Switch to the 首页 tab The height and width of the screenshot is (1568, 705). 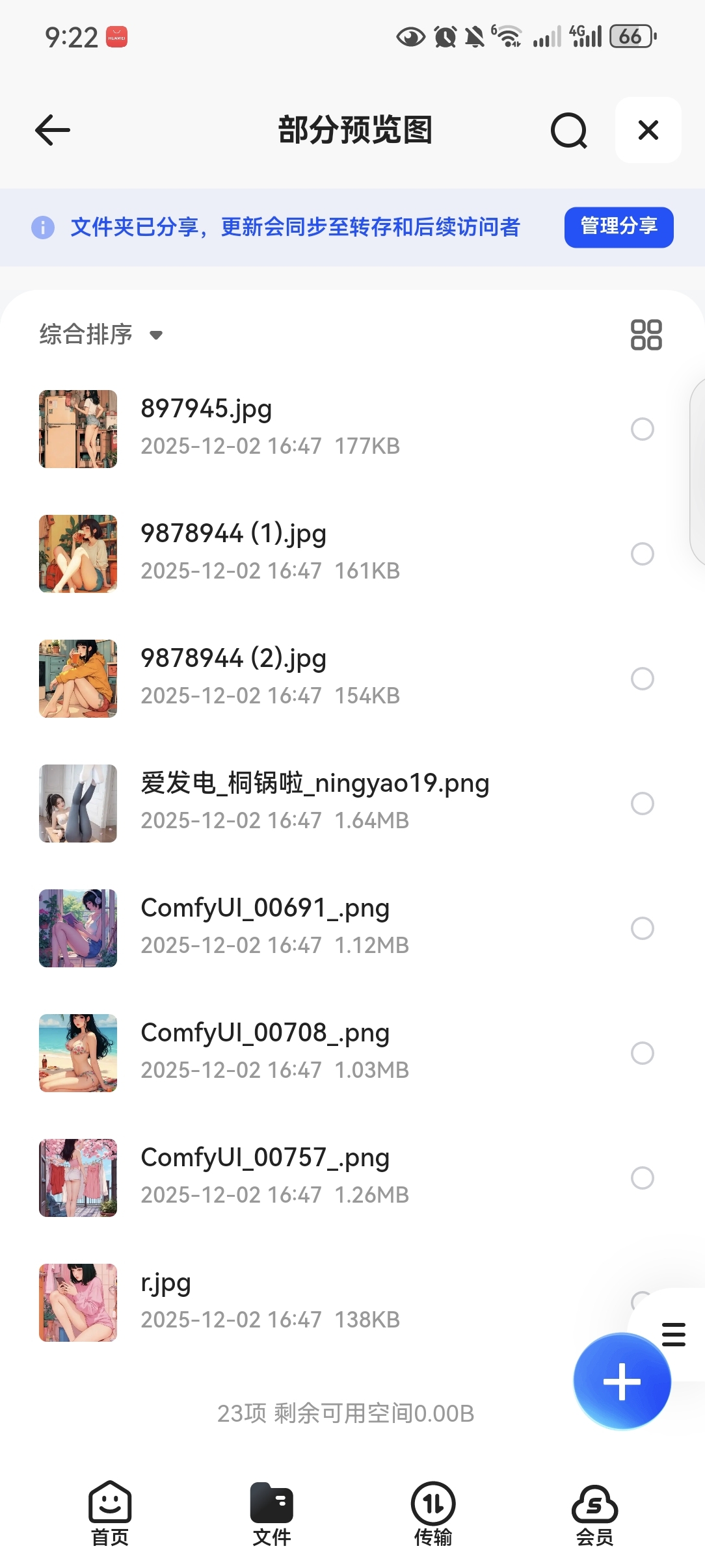110,1513
